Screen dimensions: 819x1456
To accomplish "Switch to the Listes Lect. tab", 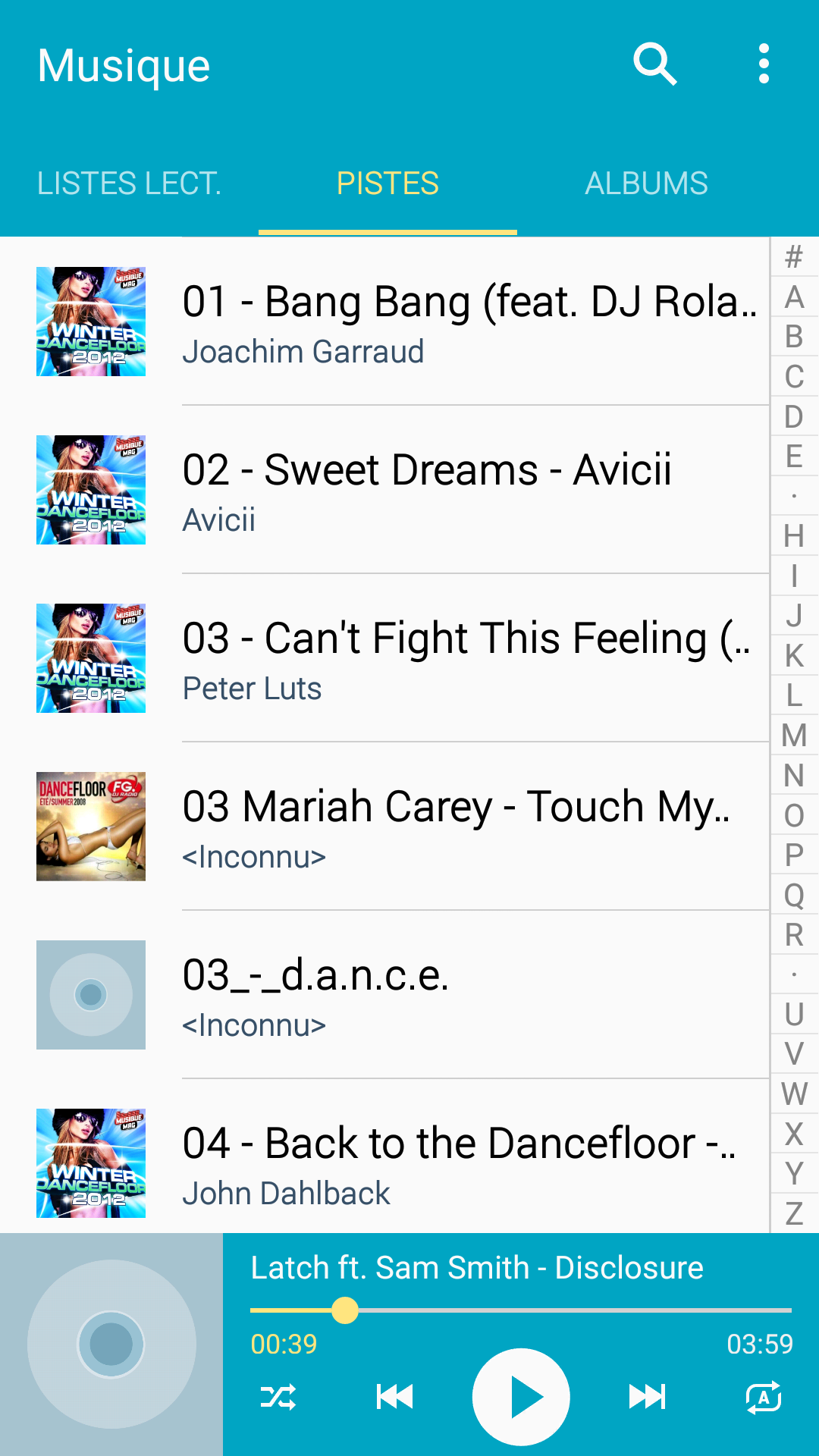I will click(x=129, y=184).
